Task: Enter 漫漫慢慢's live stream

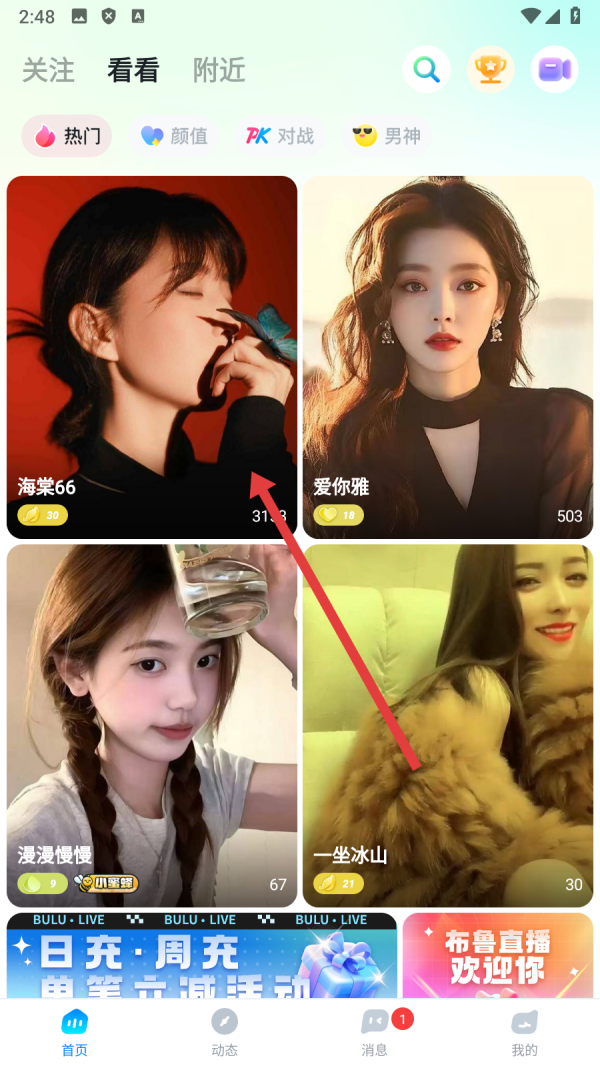Action: [152, 725]
